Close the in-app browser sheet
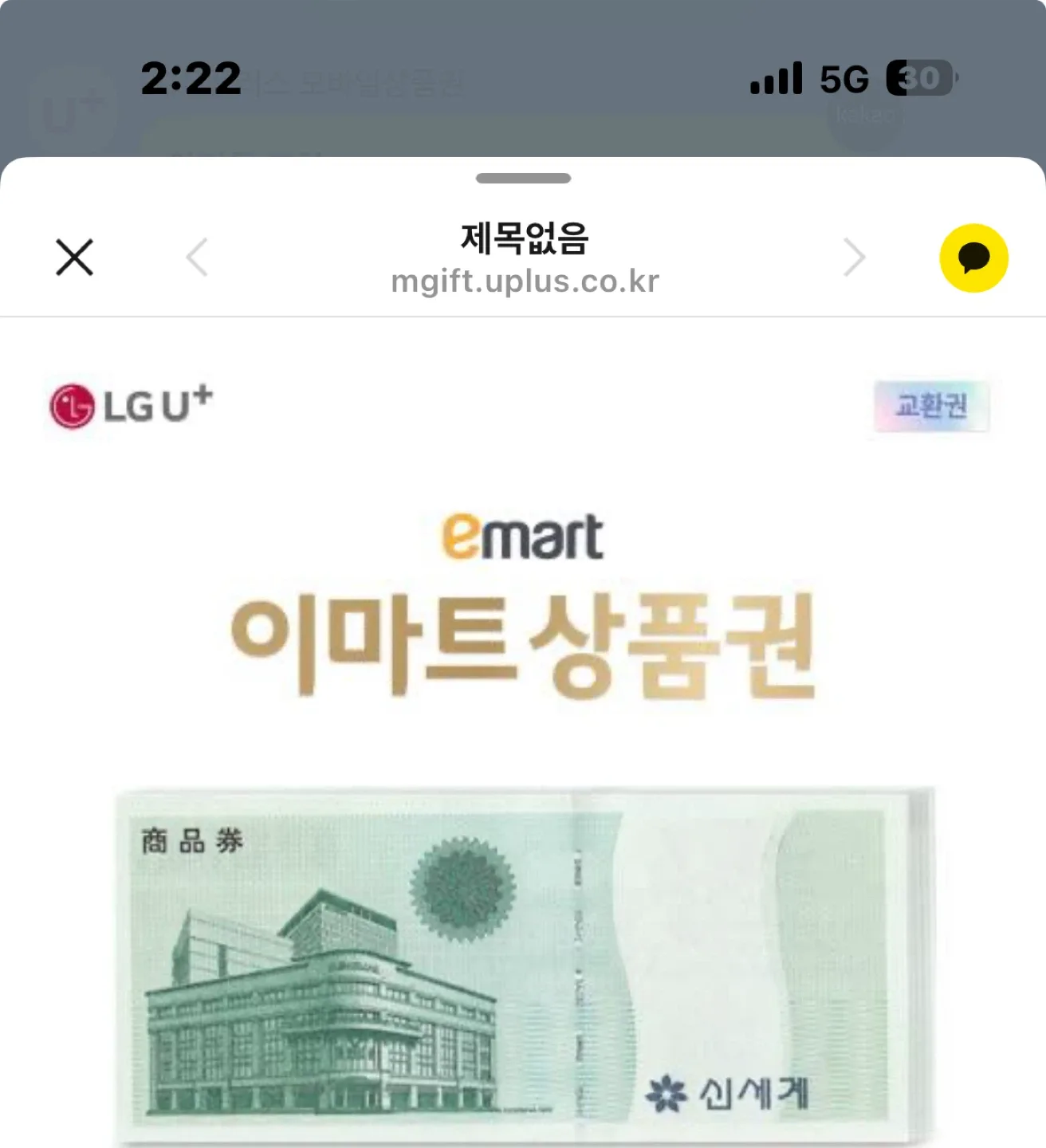The image size is (1046, 1148). tap(74, 258)
